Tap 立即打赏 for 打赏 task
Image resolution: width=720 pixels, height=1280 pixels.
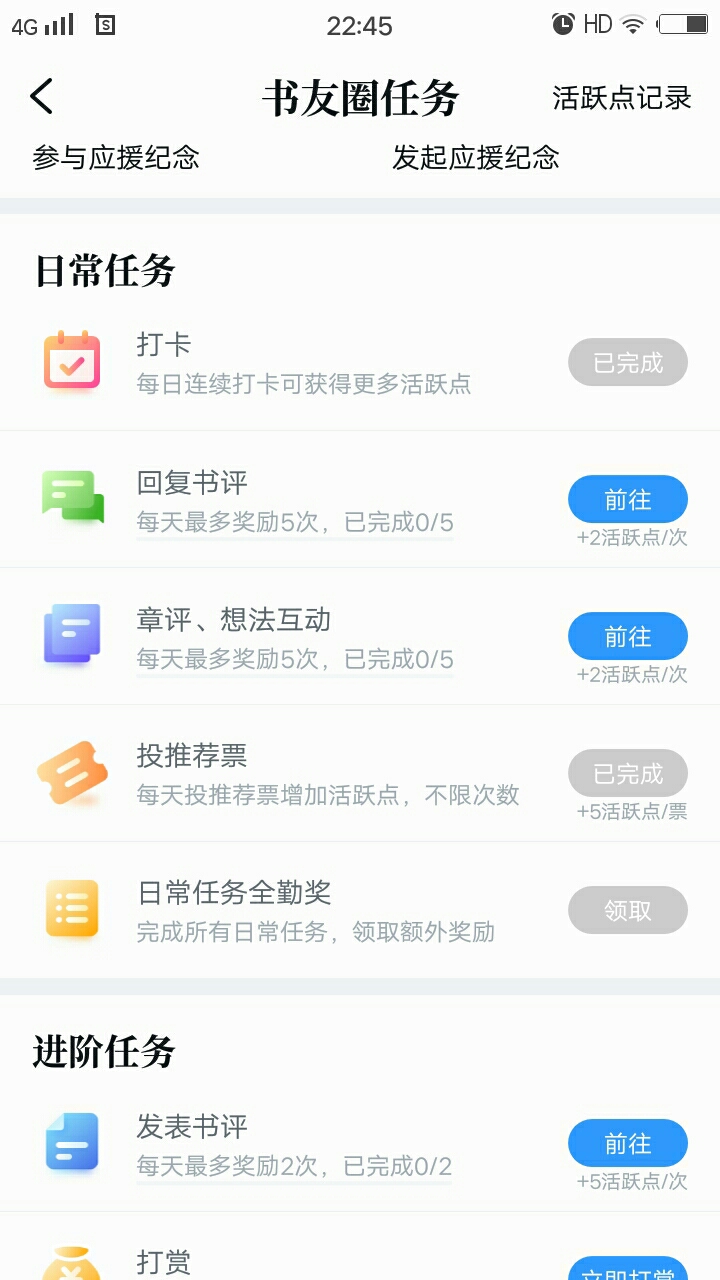coord(628,1268)
